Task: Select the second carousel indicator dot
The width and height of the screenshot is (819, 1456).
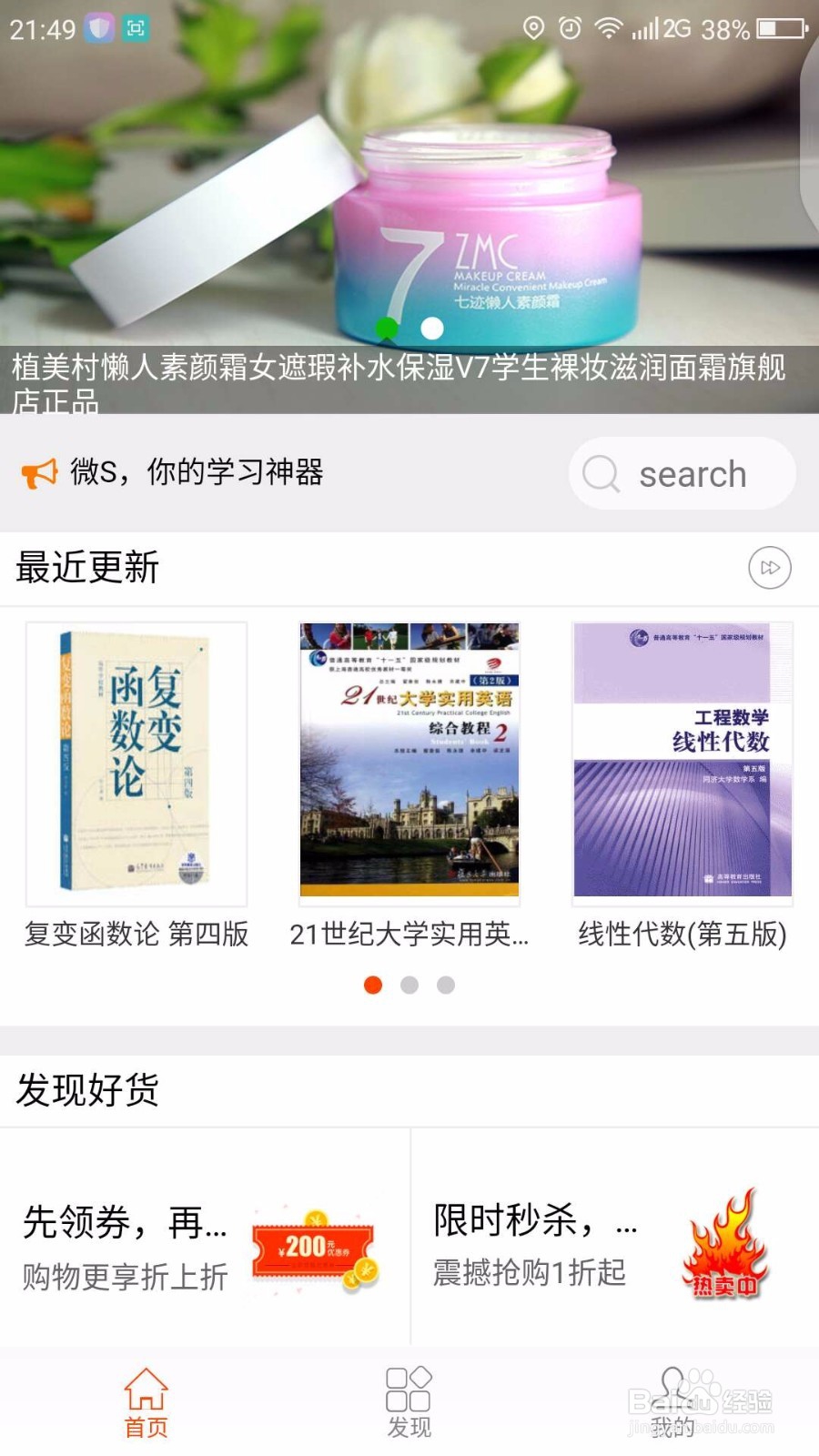Action: (410, 985)
